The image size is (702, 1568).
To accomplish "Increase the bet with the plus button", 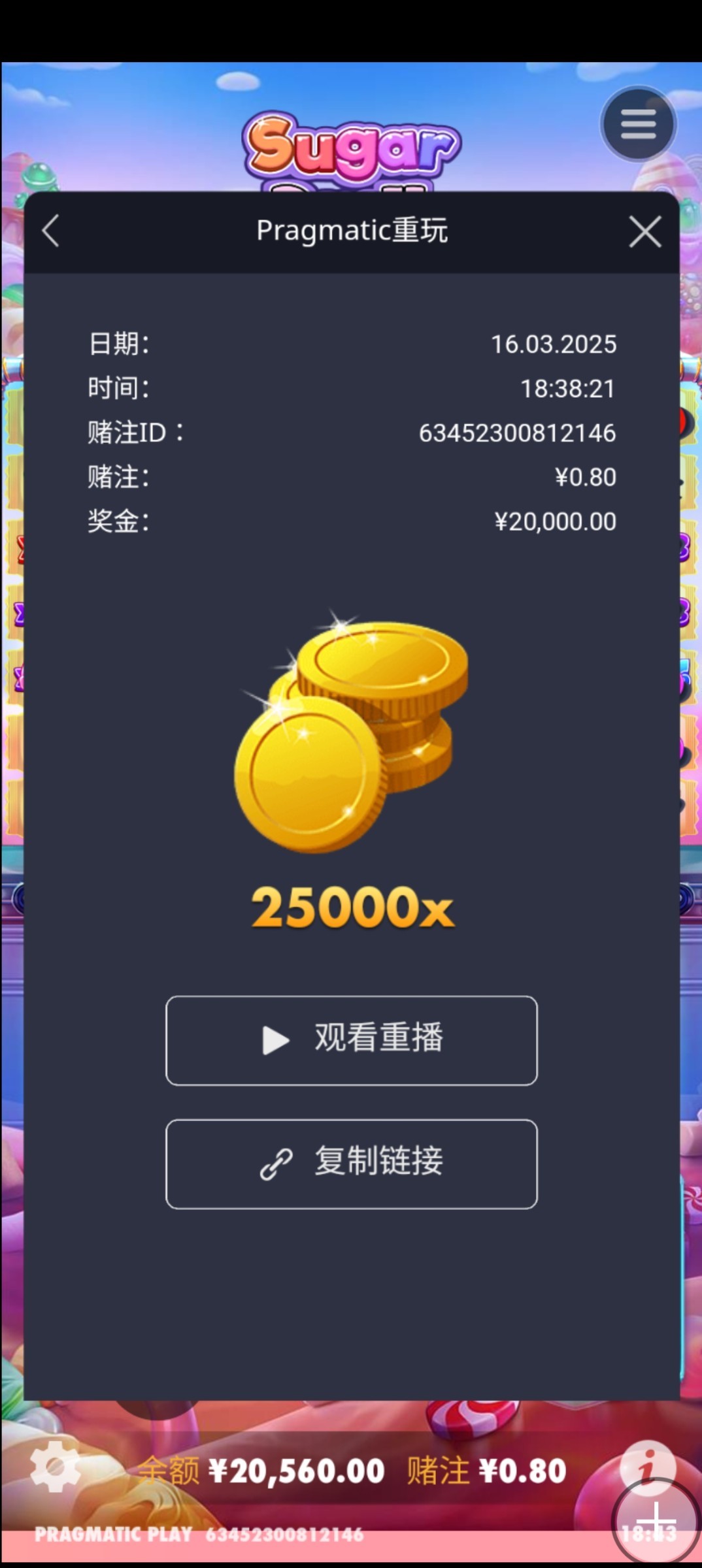I will coord(656,1522).
